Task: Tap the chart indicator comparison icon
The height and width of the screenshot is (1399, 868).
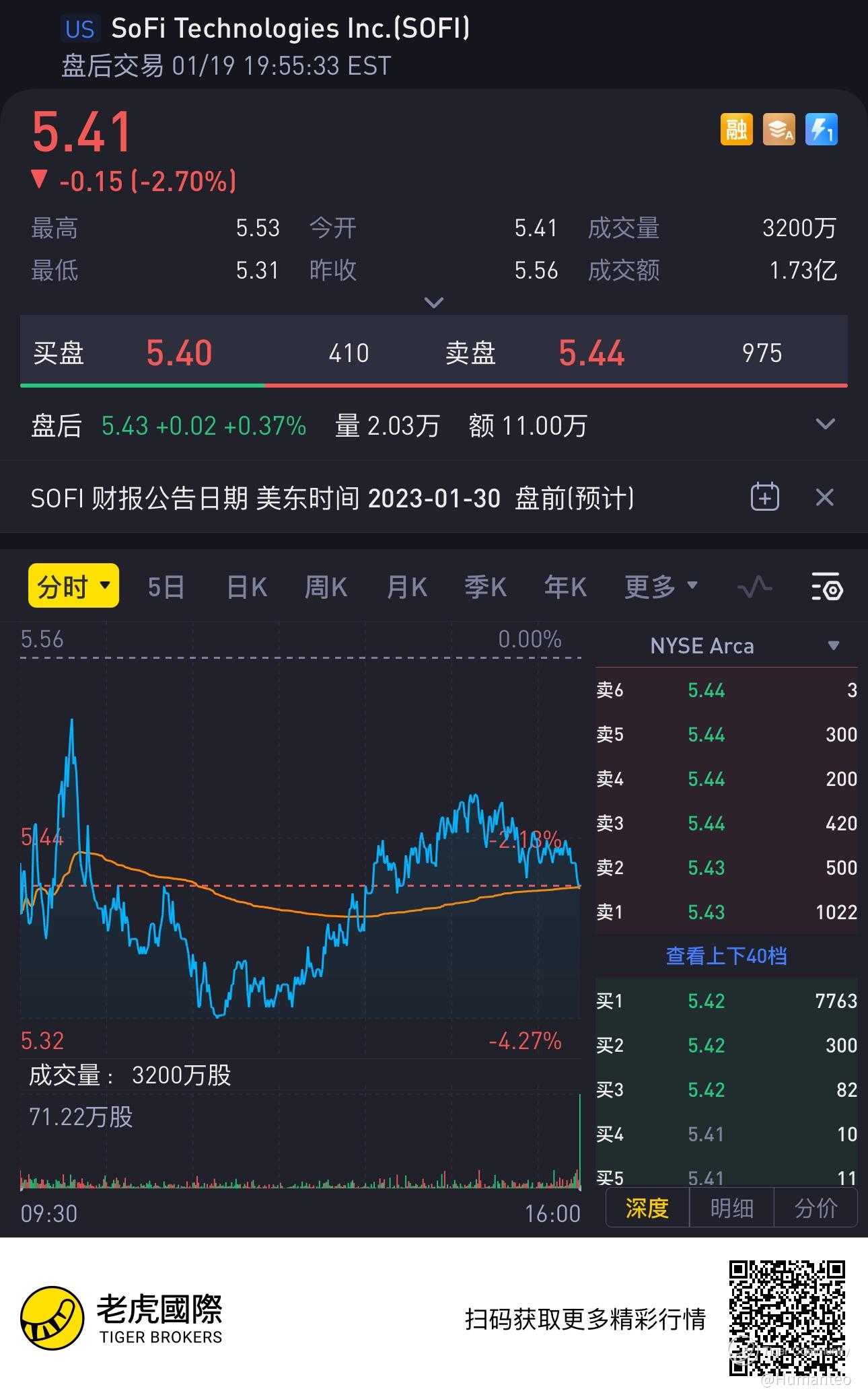Action: (754, 587)
